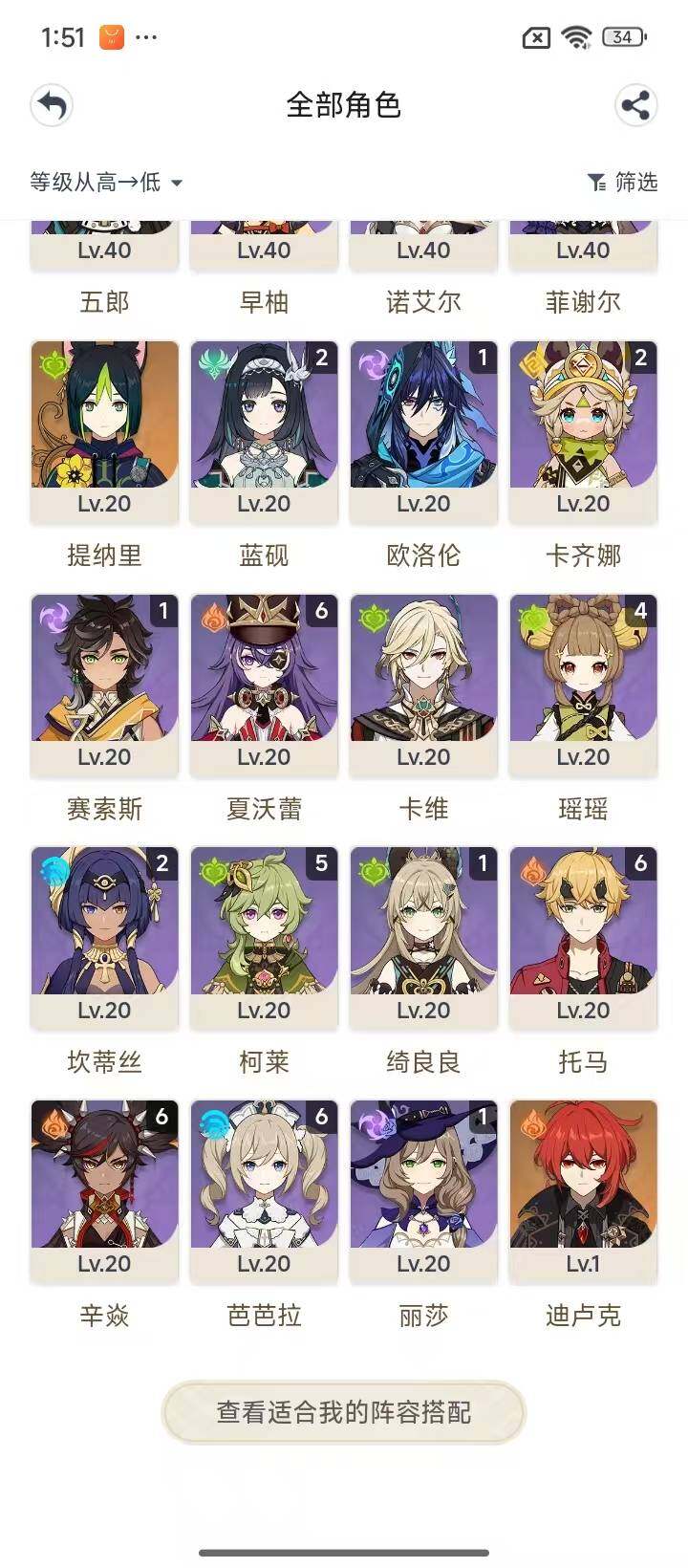688x1568 pixels.
Task: Open 瑶瑶 character card
Action: [583, 684]
